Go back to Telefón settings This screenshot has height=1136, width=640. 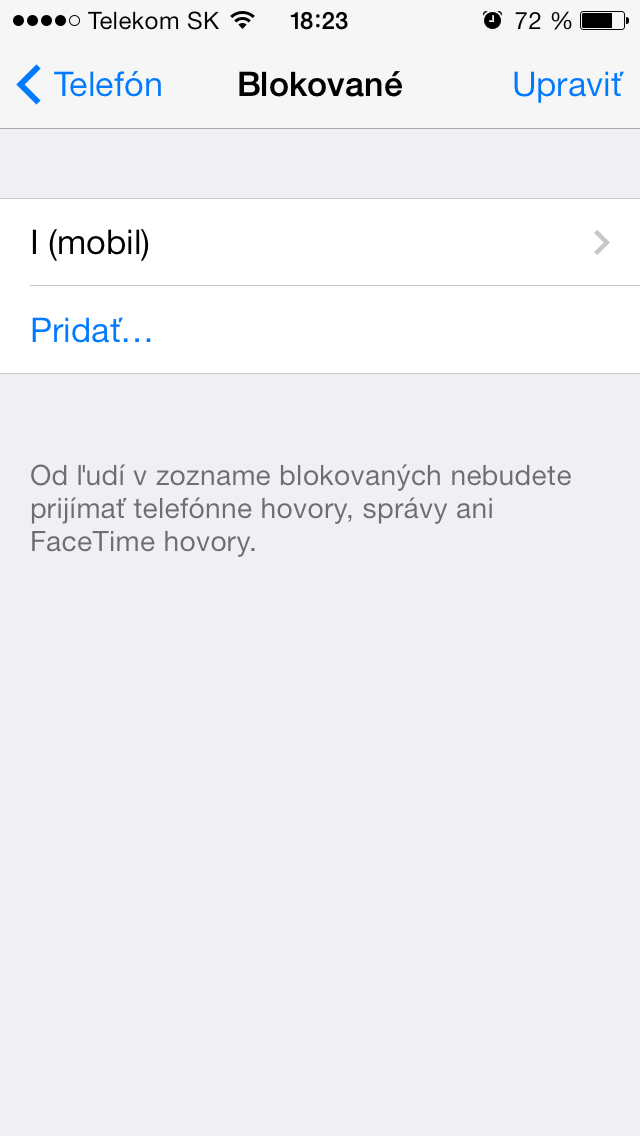(x=90, y=86)
